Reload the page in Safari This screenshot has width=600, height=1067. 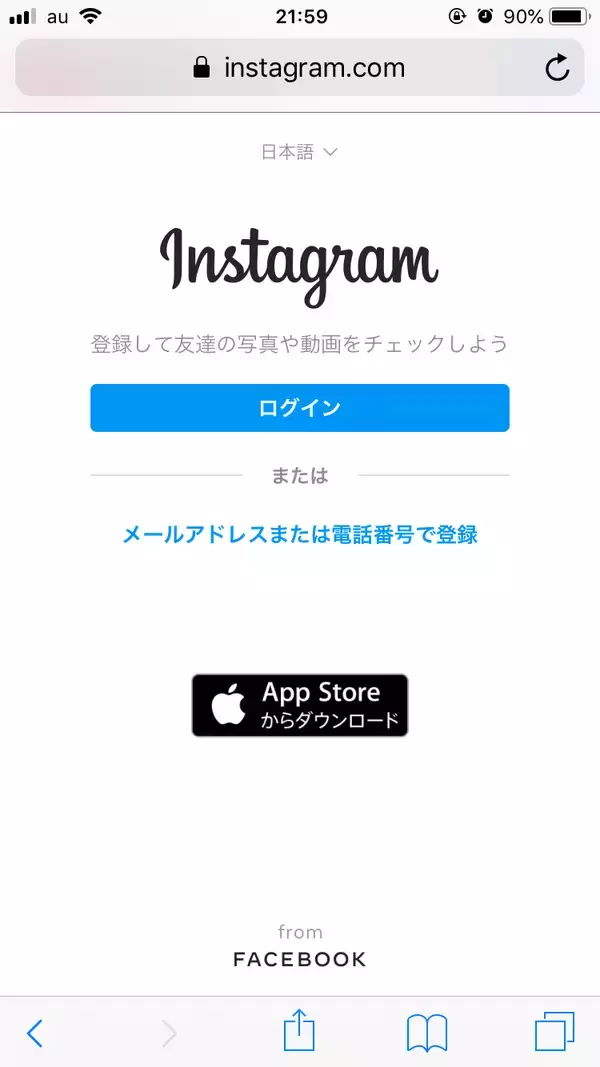tap(556, 68)
